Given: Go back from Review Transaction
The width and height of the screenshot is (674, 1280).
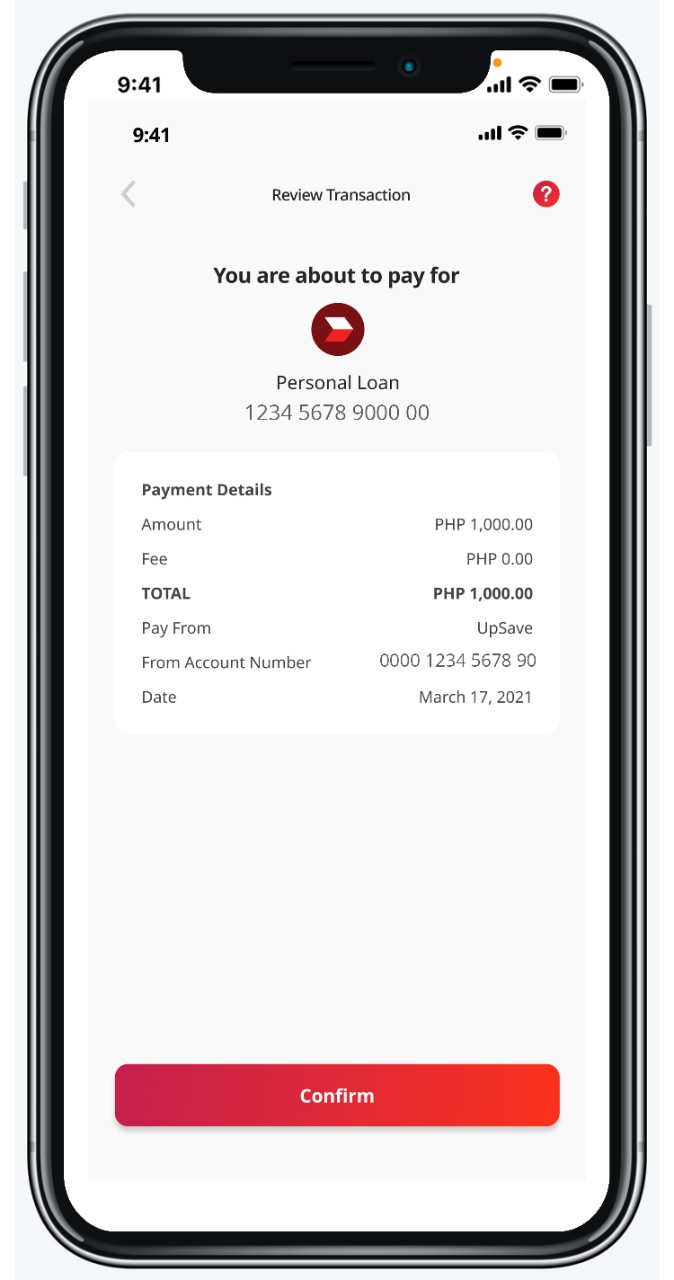Looking at the screenshot, I should pyautogui.click(x=128, y=194).
